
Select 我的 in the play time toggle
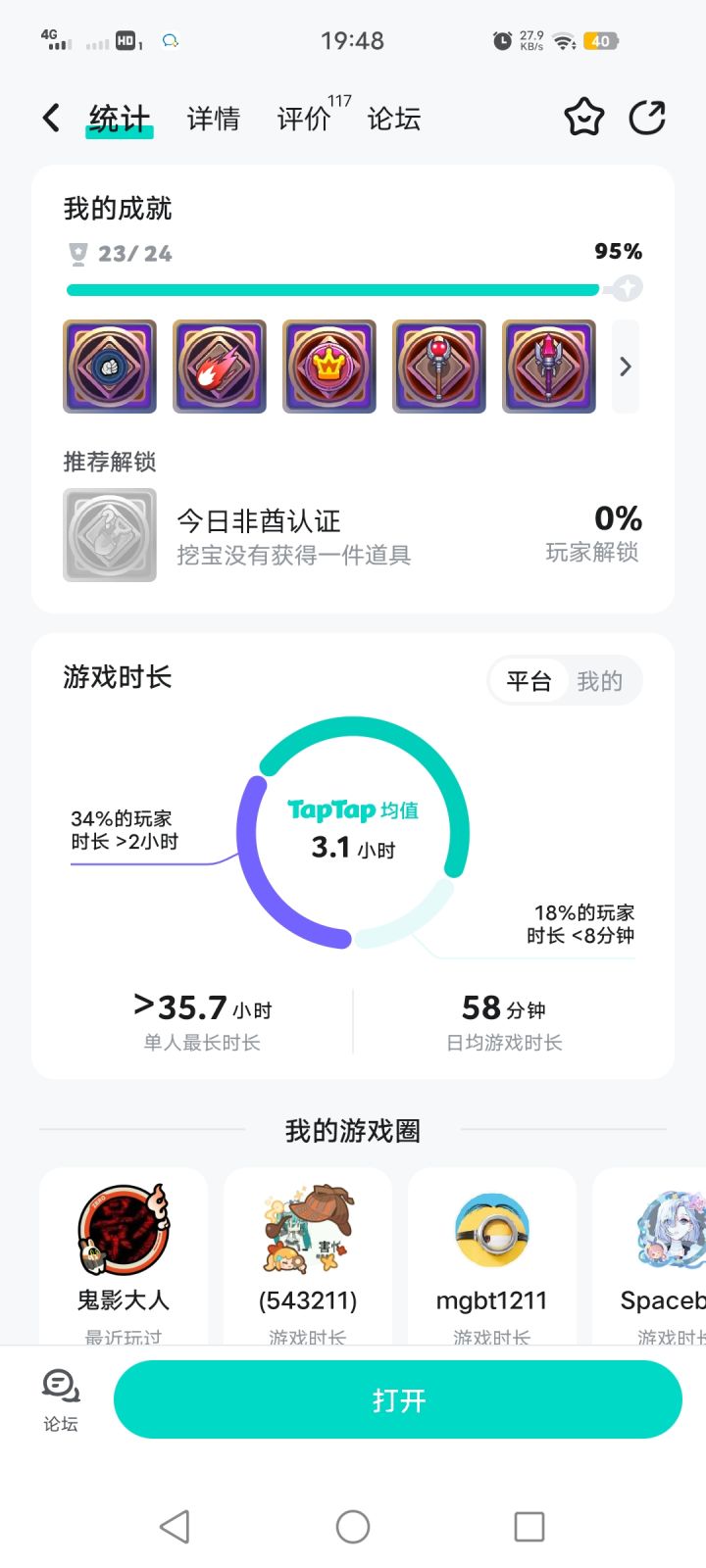pyautogui.click(x=600, y=681)
